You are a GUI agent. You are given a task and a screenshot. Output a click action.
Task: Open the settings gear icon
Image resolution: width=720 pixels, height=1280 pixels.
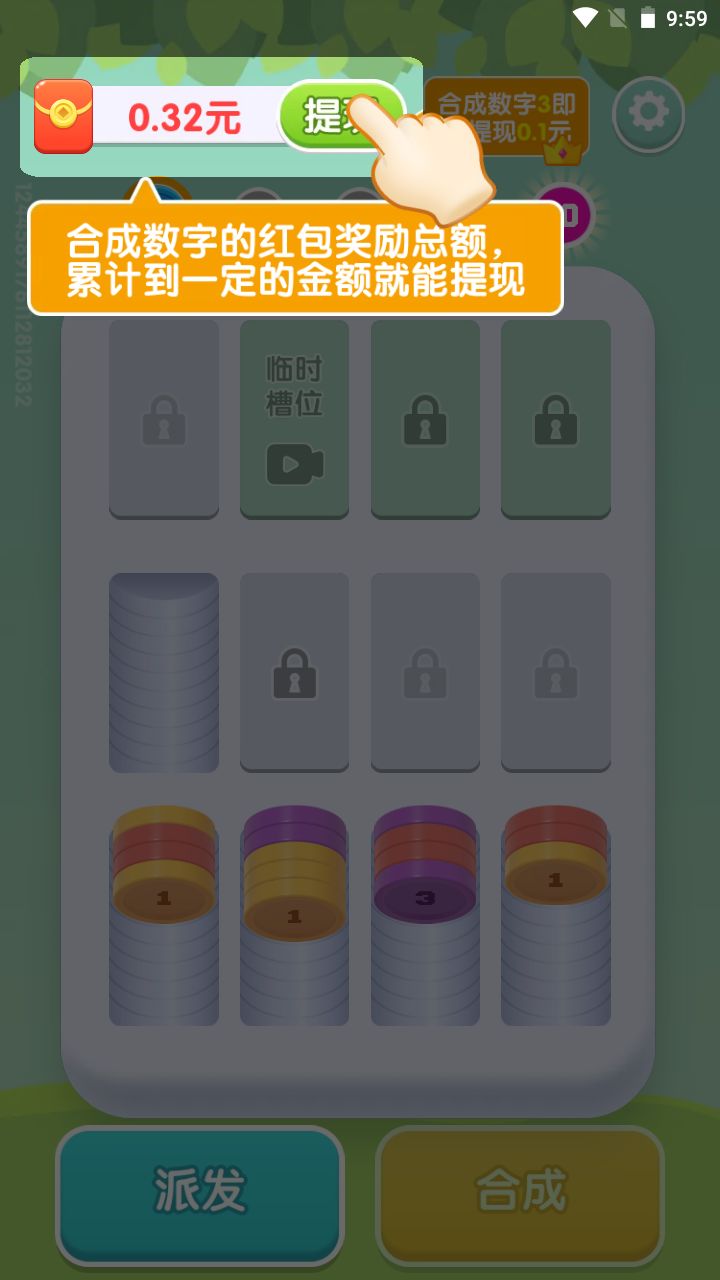[648, 114]
